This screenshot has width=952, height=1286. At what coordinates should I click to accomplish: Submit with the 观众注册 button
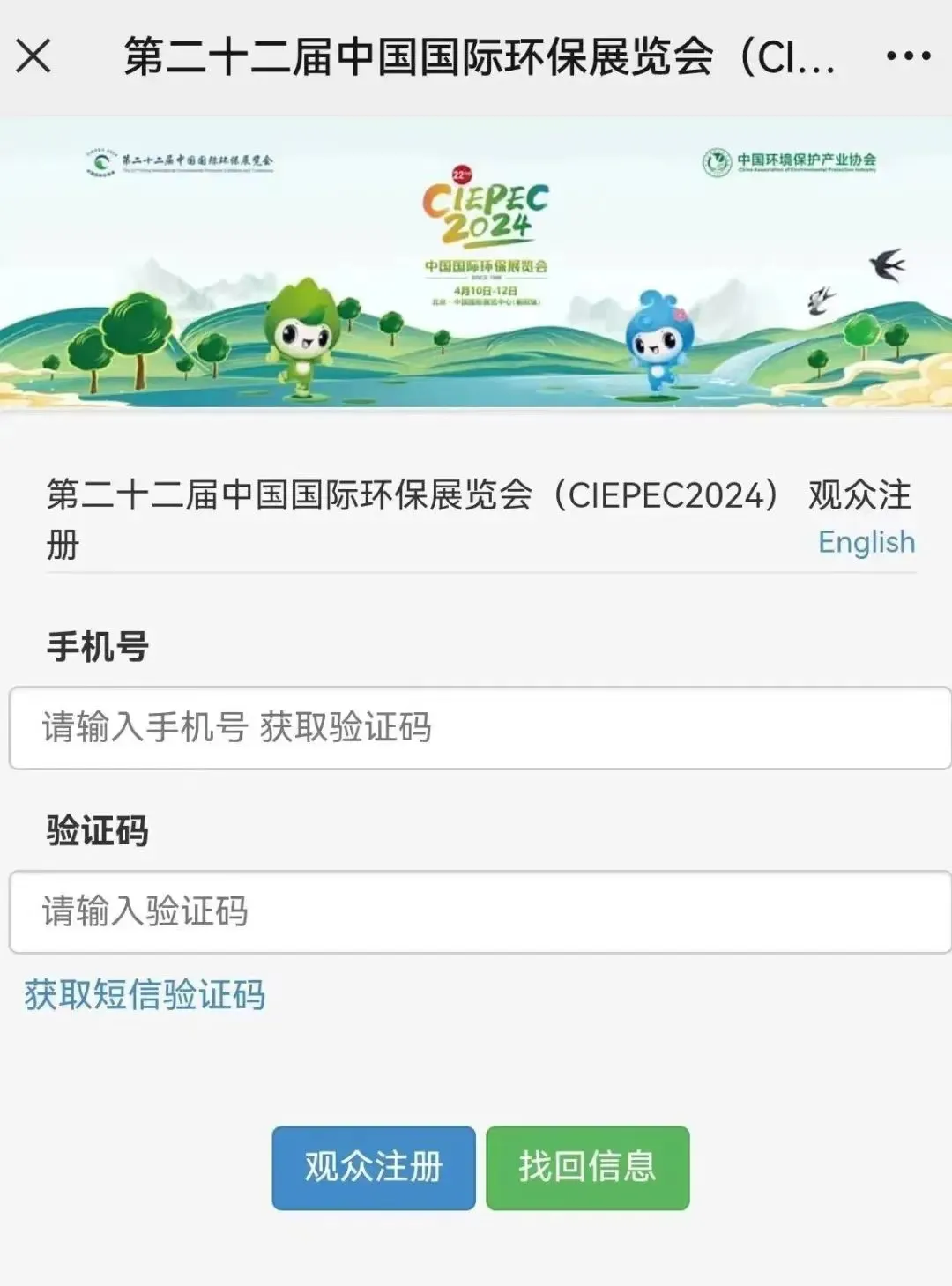pyautogui.click(x=374, y=1167)
